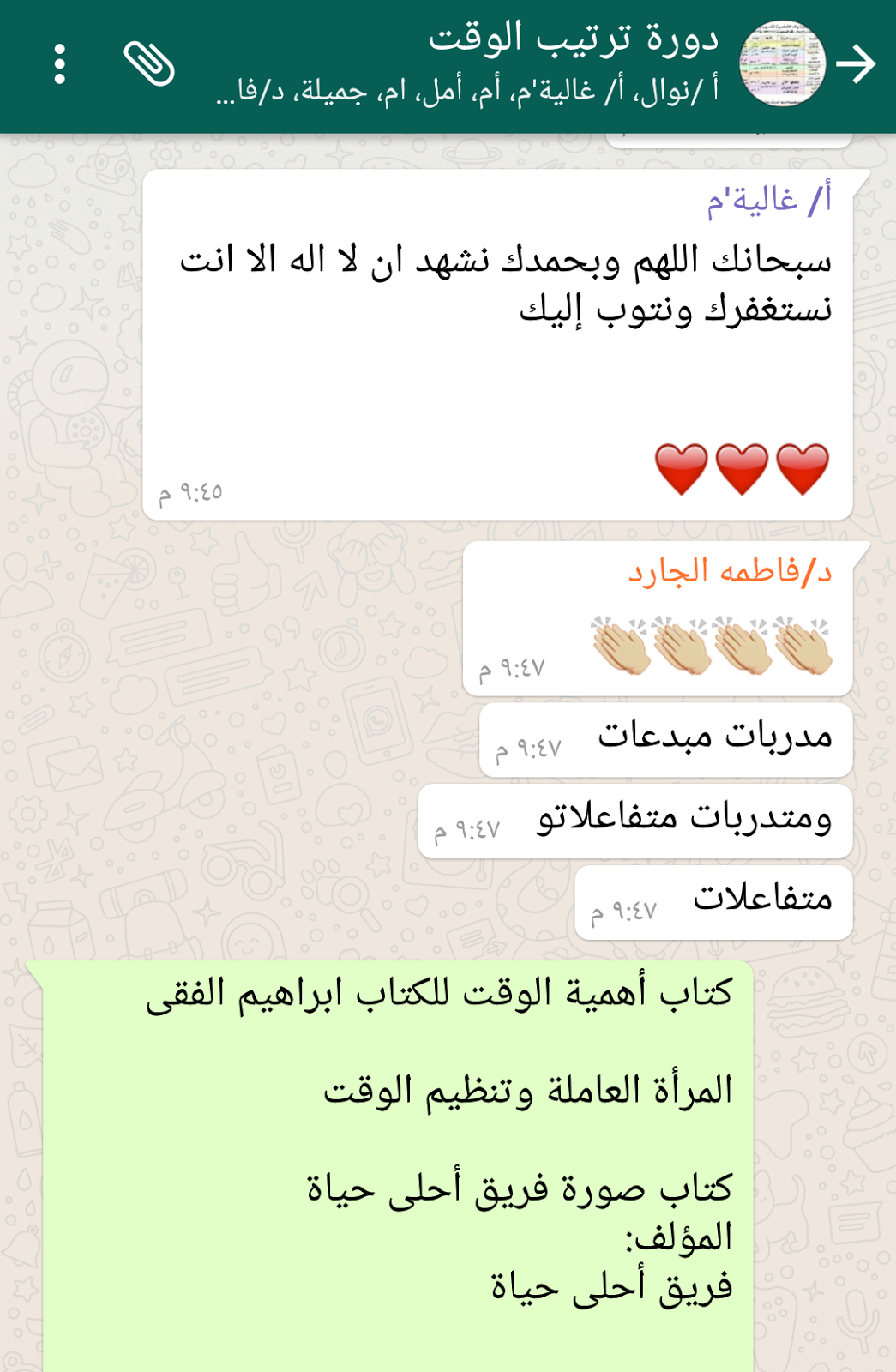Tap the paperclip attach icon
The image size is (896, 1372).
[x=149, y=64]
